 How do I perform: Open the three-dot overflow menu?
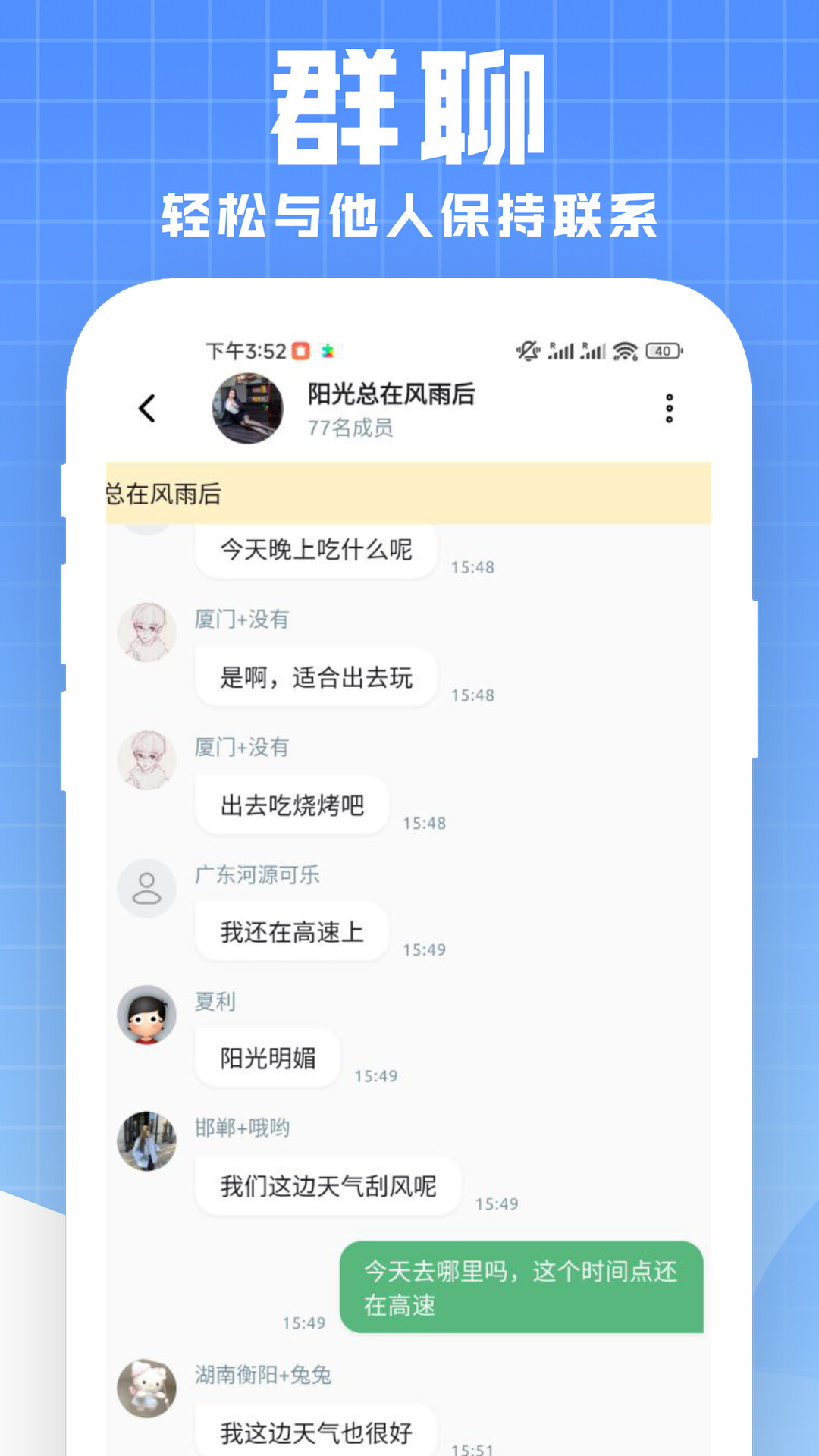click(669, 408)
